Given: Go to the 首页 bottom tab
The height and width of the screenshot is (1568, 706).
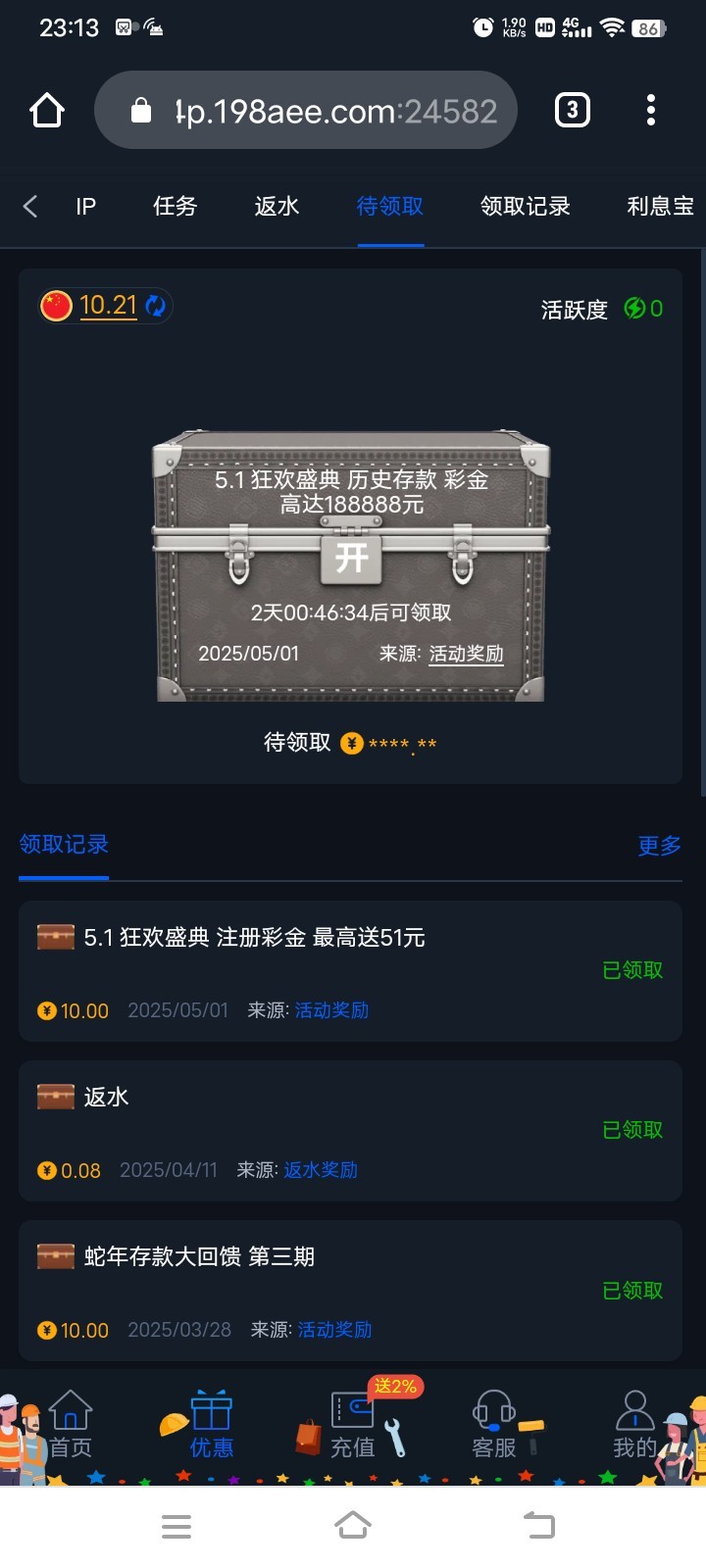Looking at the screenshot, I should coord(71,1426).
